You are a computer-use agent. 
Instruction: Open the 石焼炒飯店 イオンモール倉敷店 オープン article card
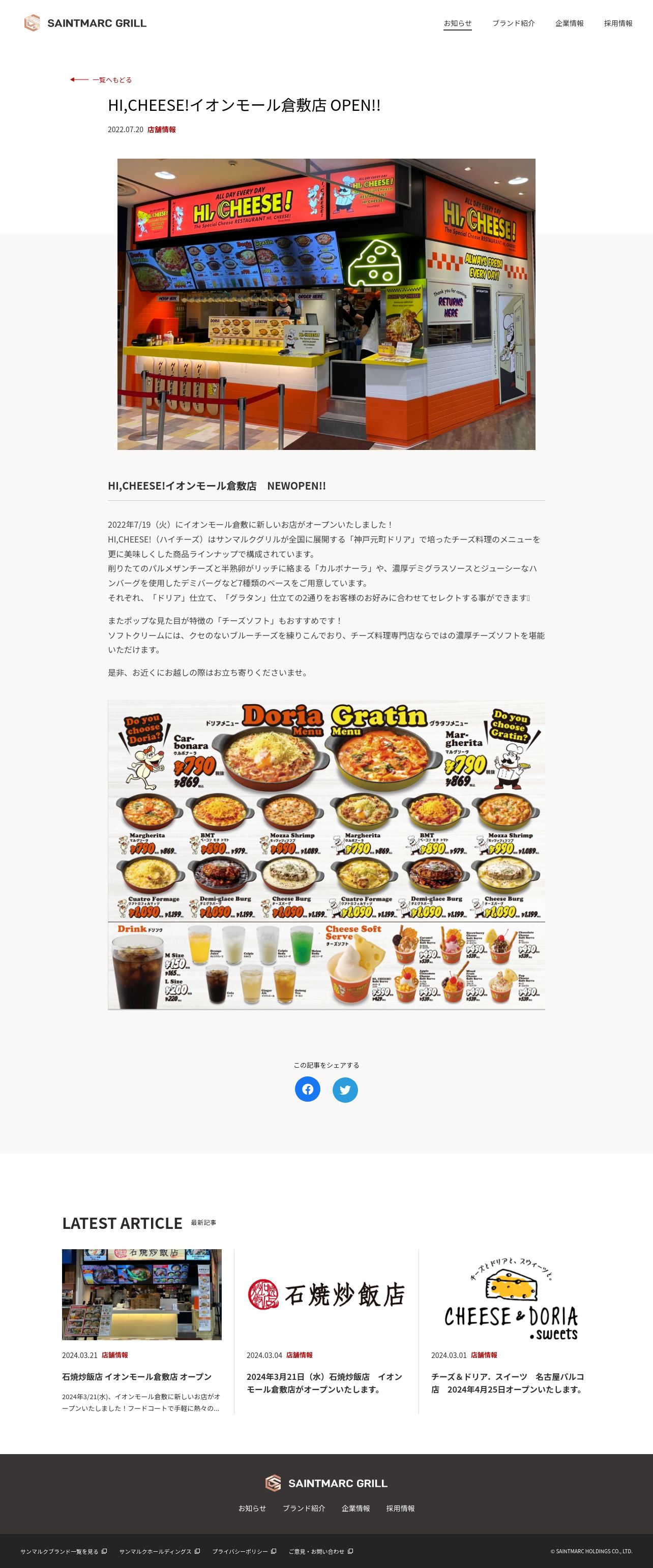(141, 1331)
